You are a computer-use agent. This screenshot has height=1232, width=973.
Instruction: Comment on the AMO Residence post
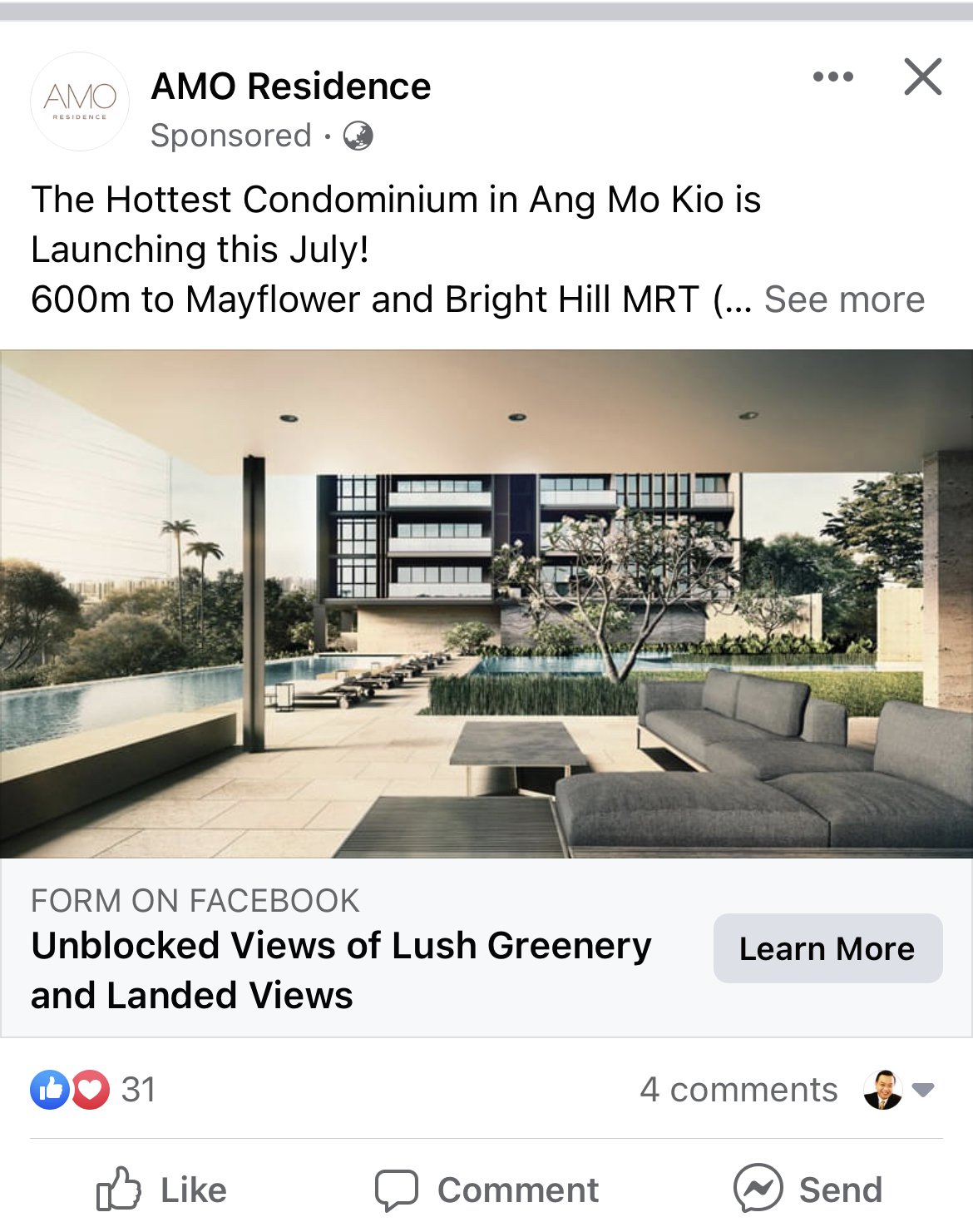tap(486, 1190)
